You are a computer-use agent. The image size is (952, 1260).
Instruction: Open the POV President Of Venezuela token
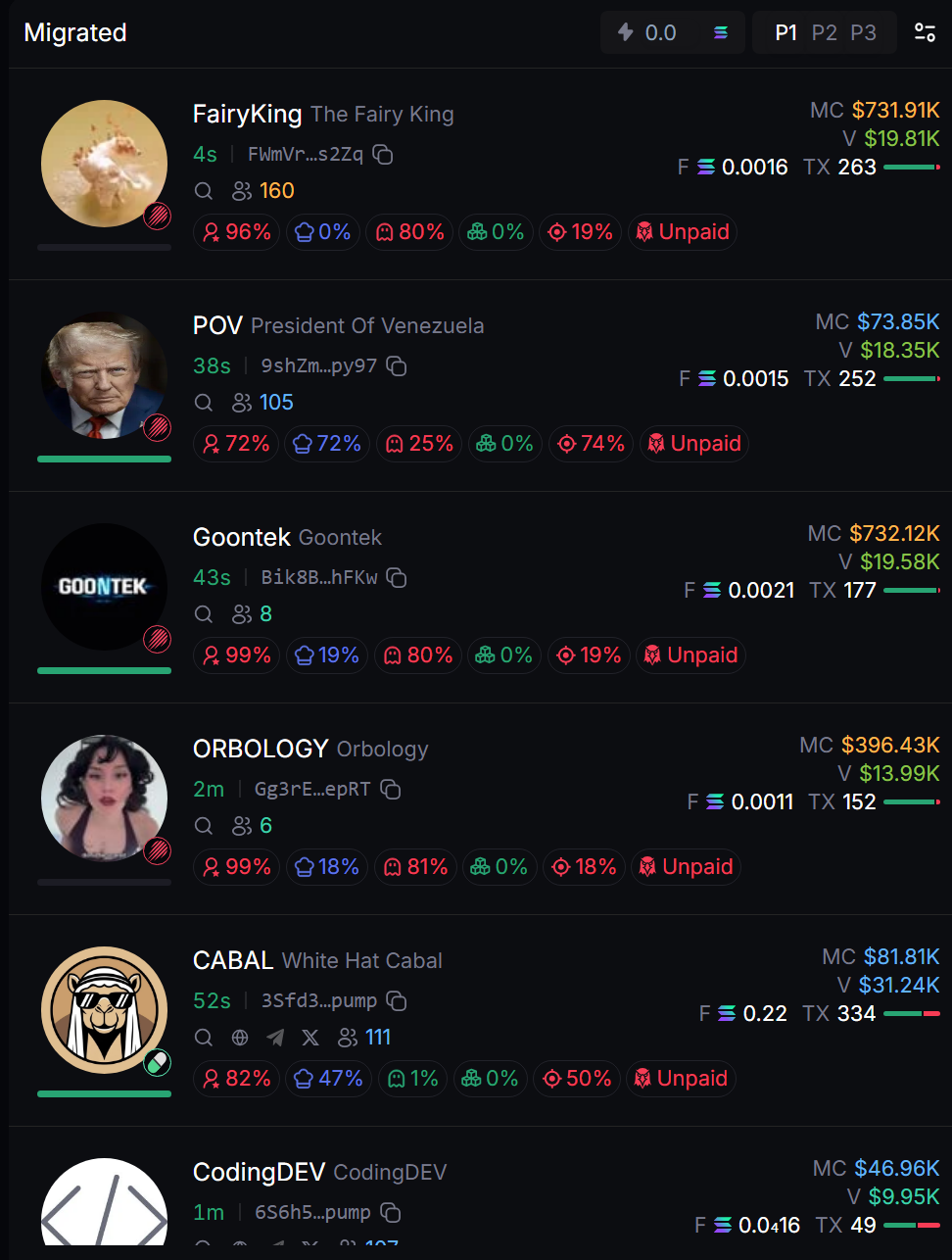(x=217, y=326)
